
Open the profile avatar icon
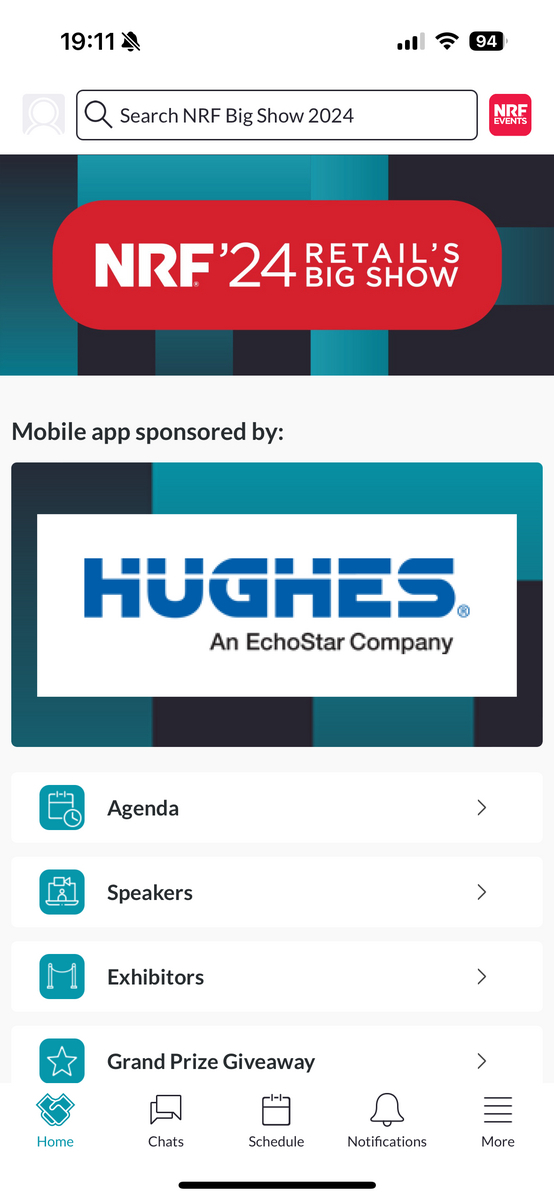click(44, 115)
